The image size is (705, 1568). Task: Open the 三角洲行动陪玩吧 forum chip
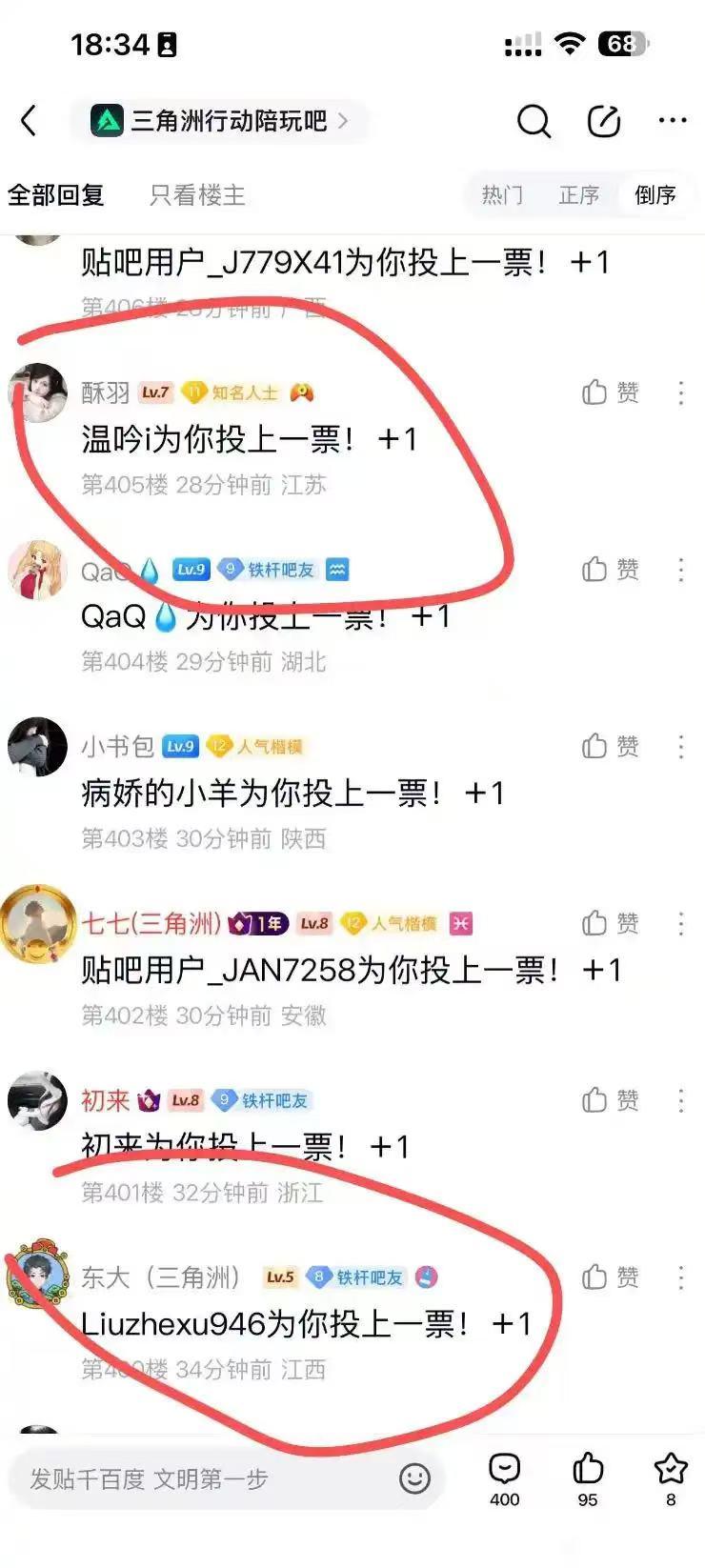[220, 121]
